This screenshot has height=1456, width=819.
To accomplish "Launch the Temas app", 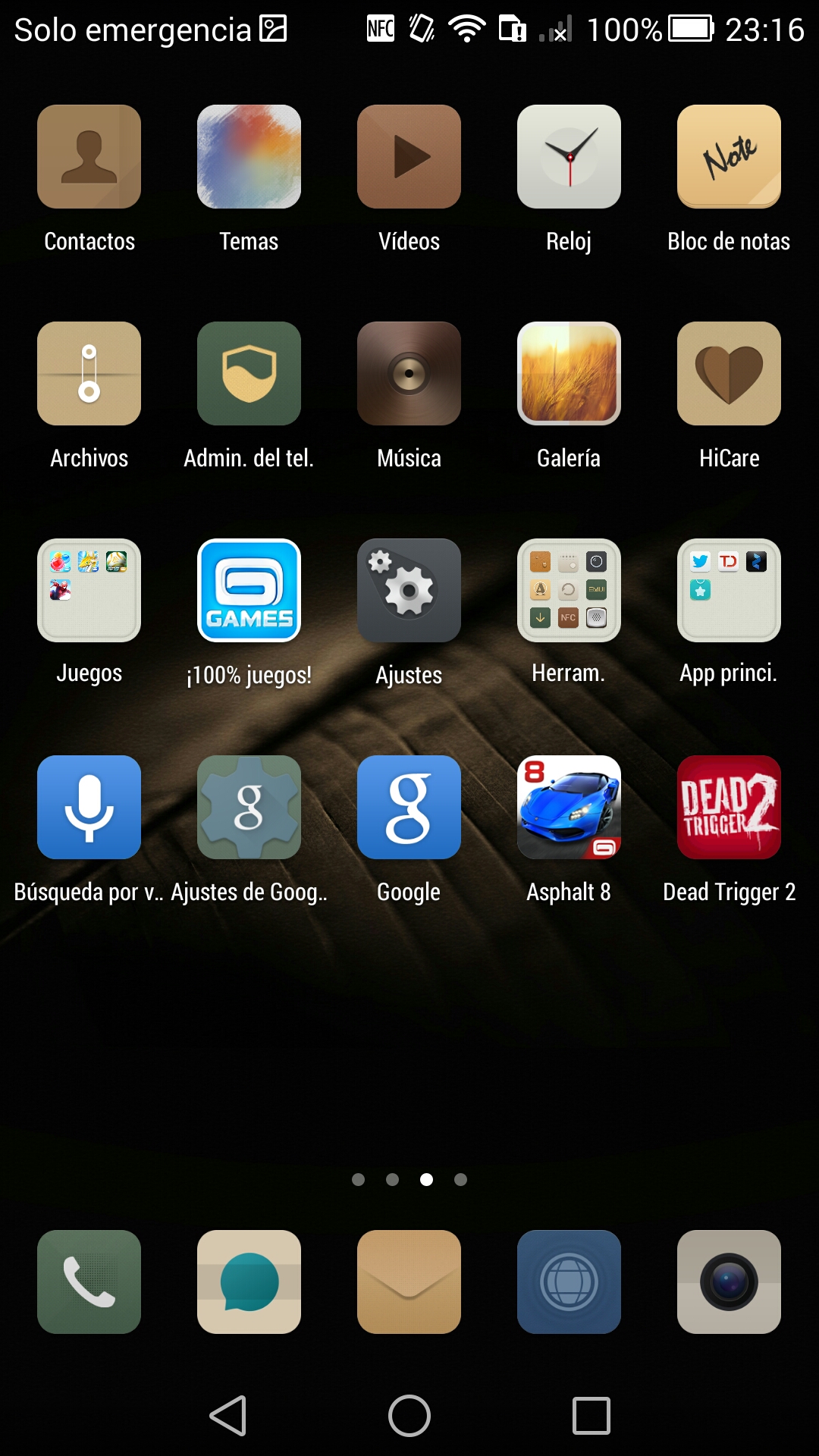I will 249,157.
